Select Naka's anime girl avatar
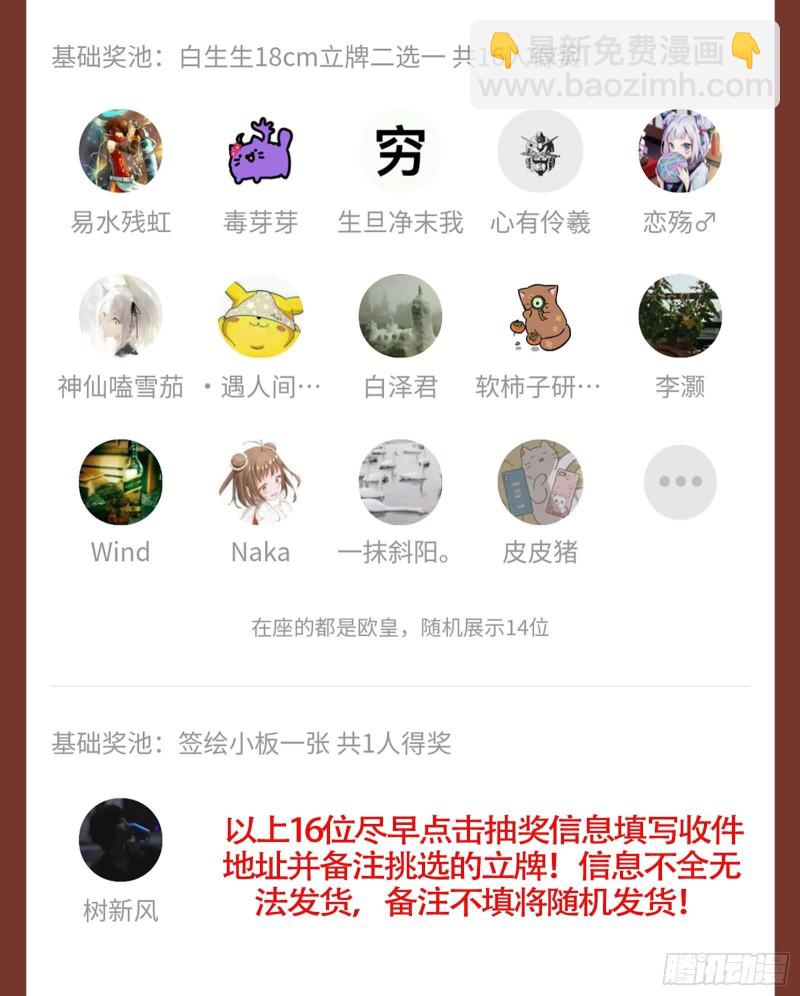The height and width of the screenshot is (996, 800). point(260,481)
